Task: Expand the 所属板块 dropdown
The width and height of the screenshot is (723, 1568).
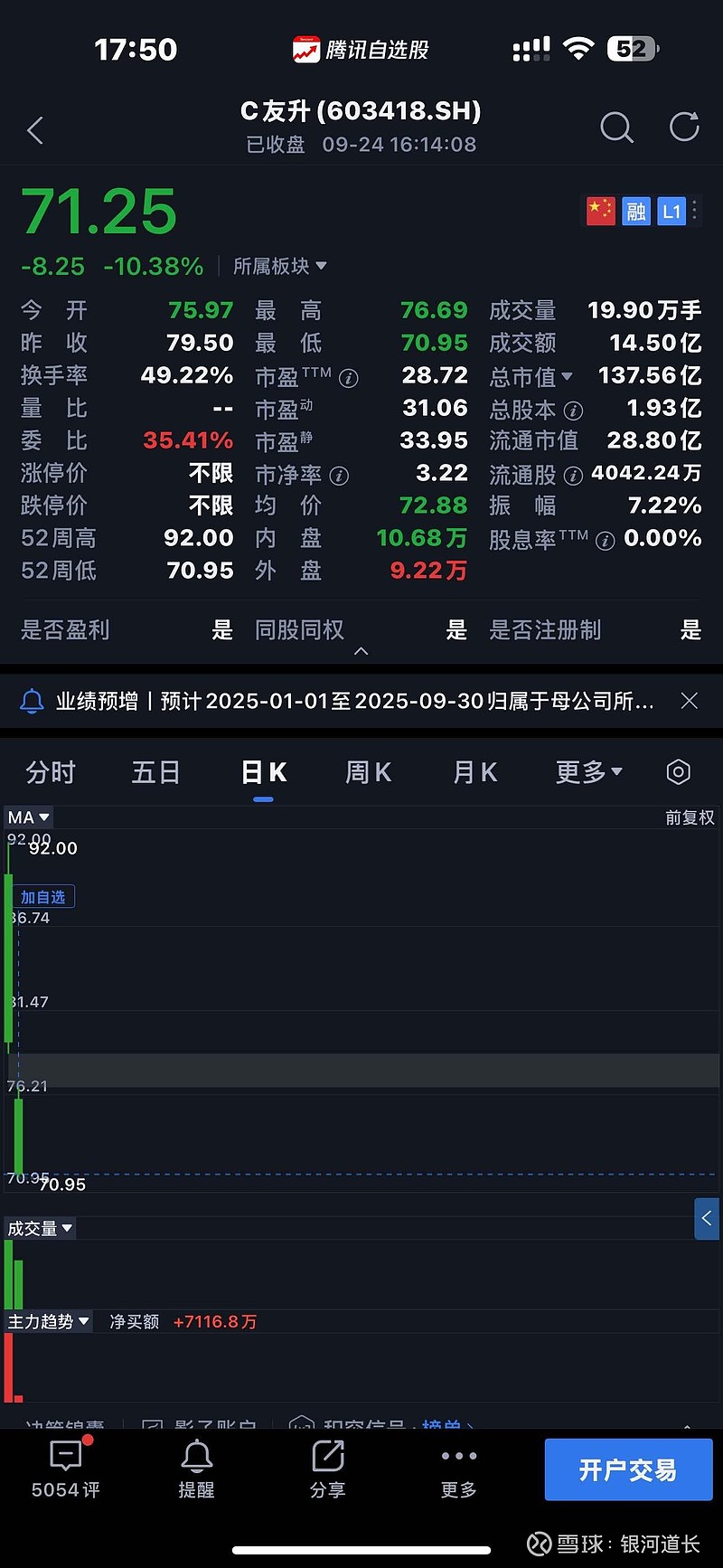Action: (279, 266)
